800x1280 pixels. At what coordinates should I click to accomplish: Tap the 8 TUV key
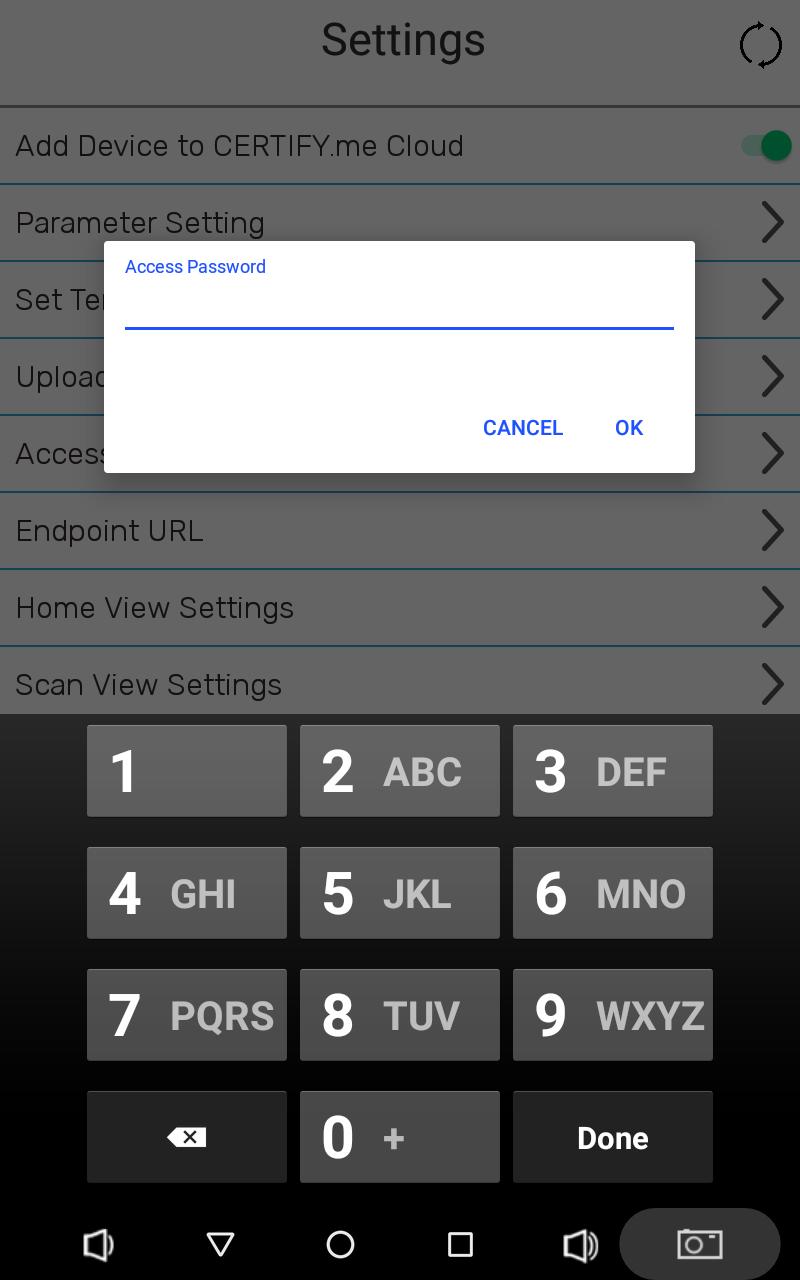tap(400, 1015)
